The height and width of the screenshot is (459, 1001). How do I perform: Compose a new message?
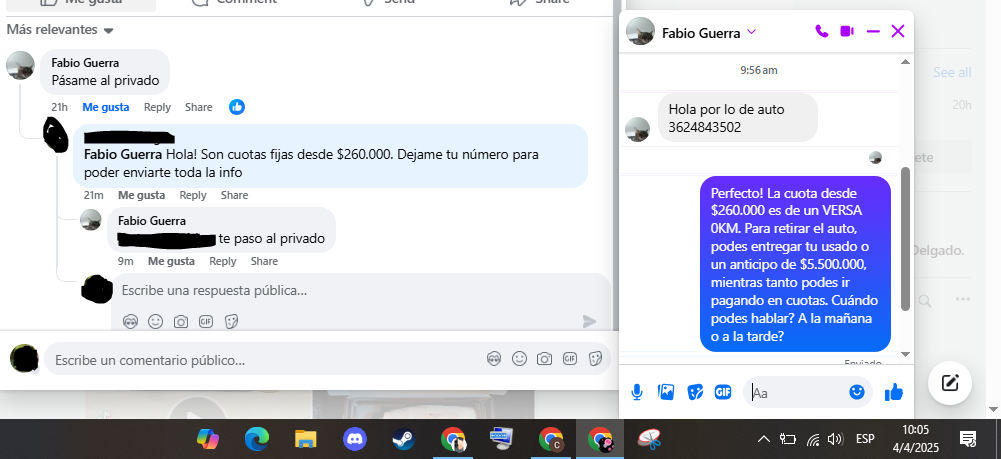(950, 382)
